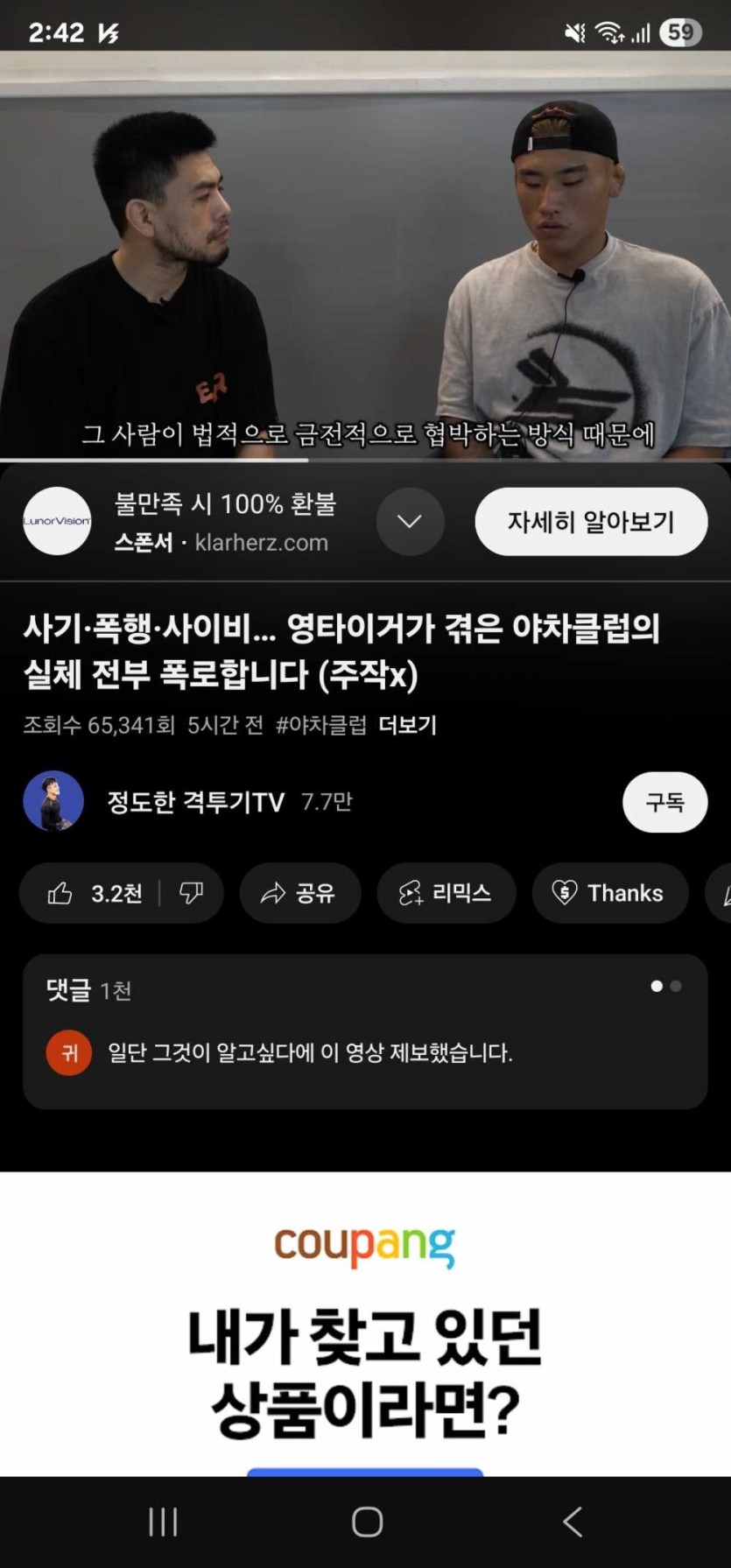Expand description with 더보기
Viewport: 731px width, 1568px height.
click(407, 725)
